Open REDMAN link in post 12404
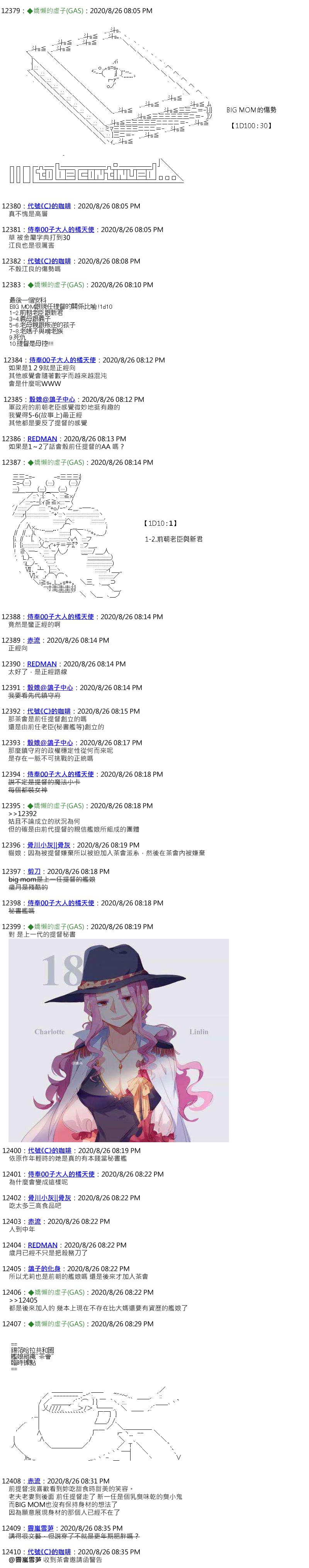The image size is (309, 1568). [x=42, y=1245]
